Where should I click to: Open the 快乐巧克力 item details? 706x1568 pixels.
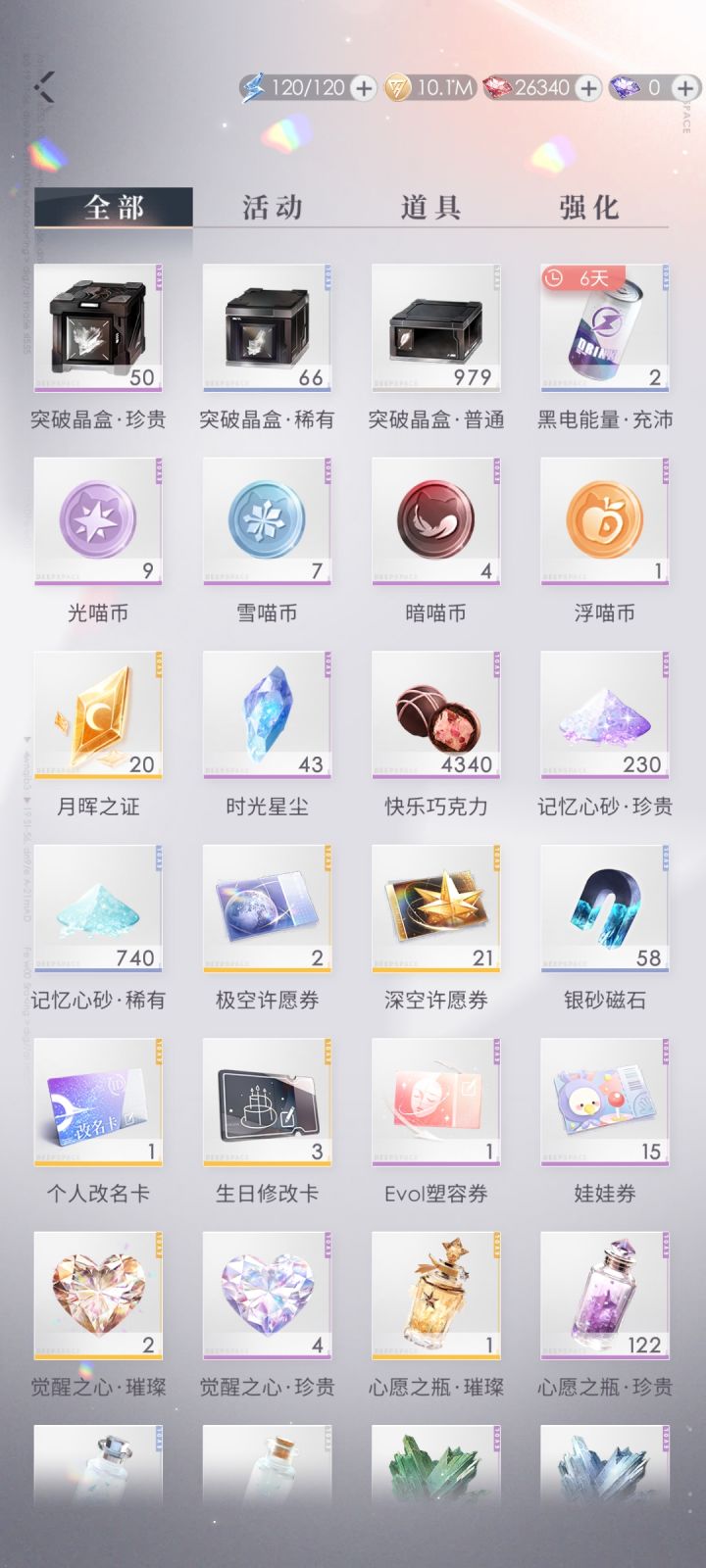point(435,715)
